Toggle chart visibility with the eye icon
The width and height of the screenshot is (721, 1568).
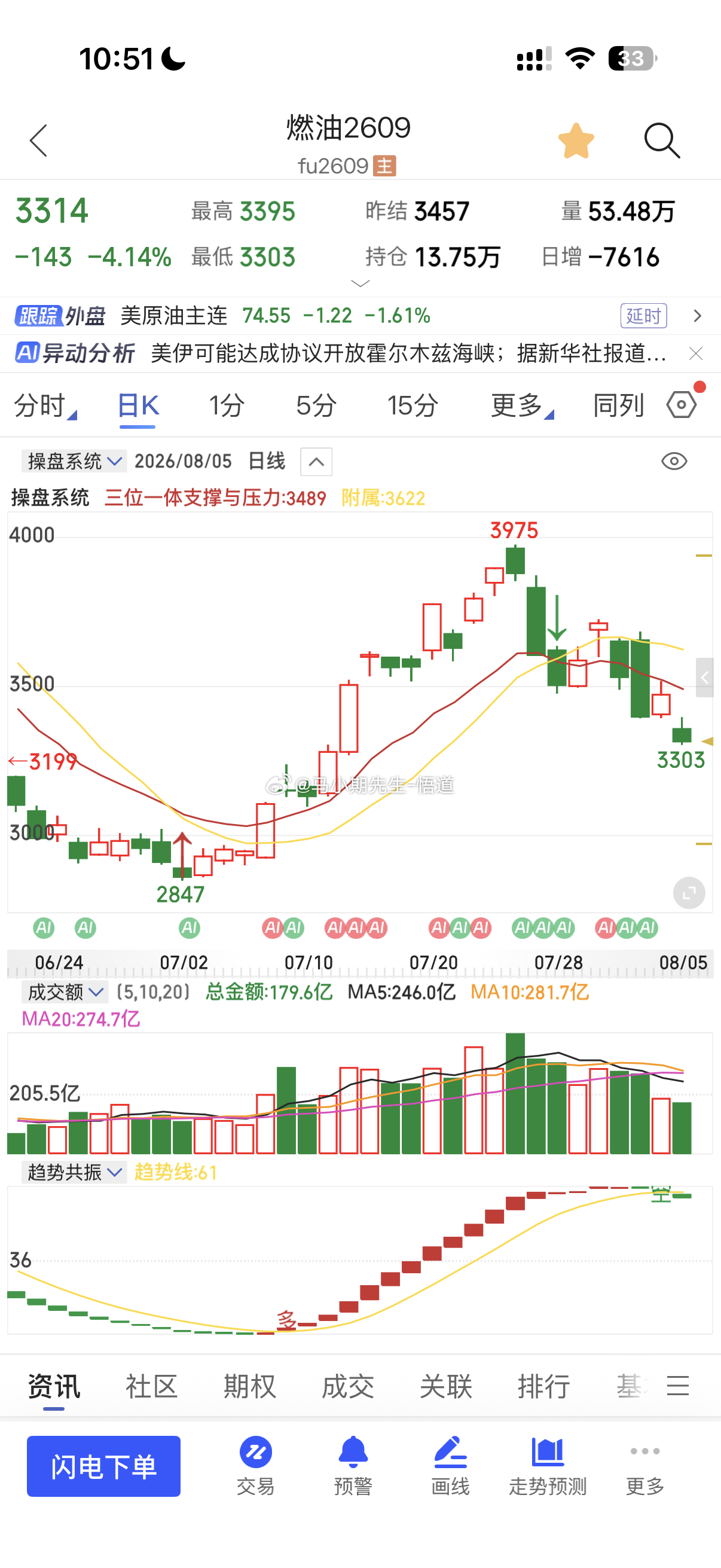click(674, 462)
